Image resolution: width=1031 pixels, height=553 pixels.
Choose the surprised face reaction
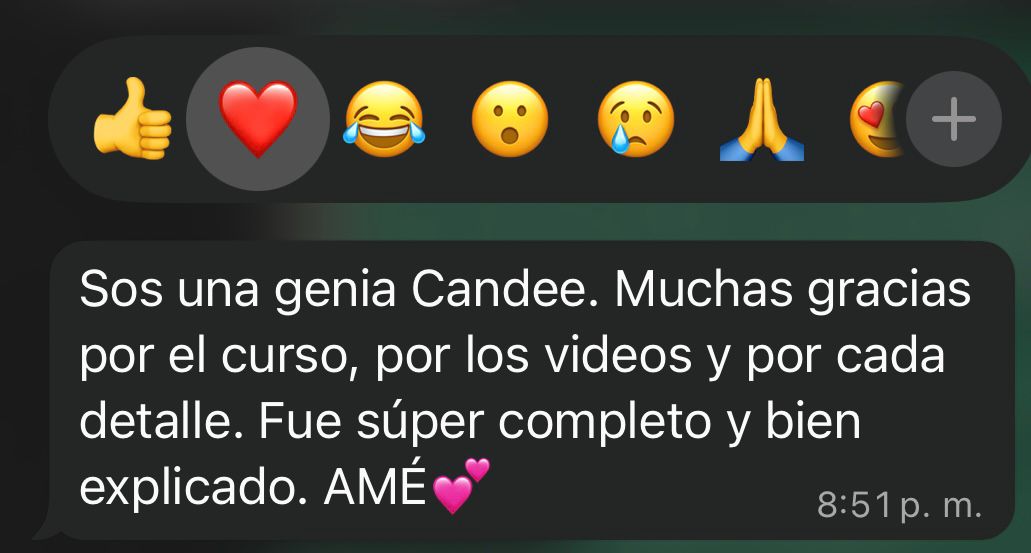tap(510, 120)
